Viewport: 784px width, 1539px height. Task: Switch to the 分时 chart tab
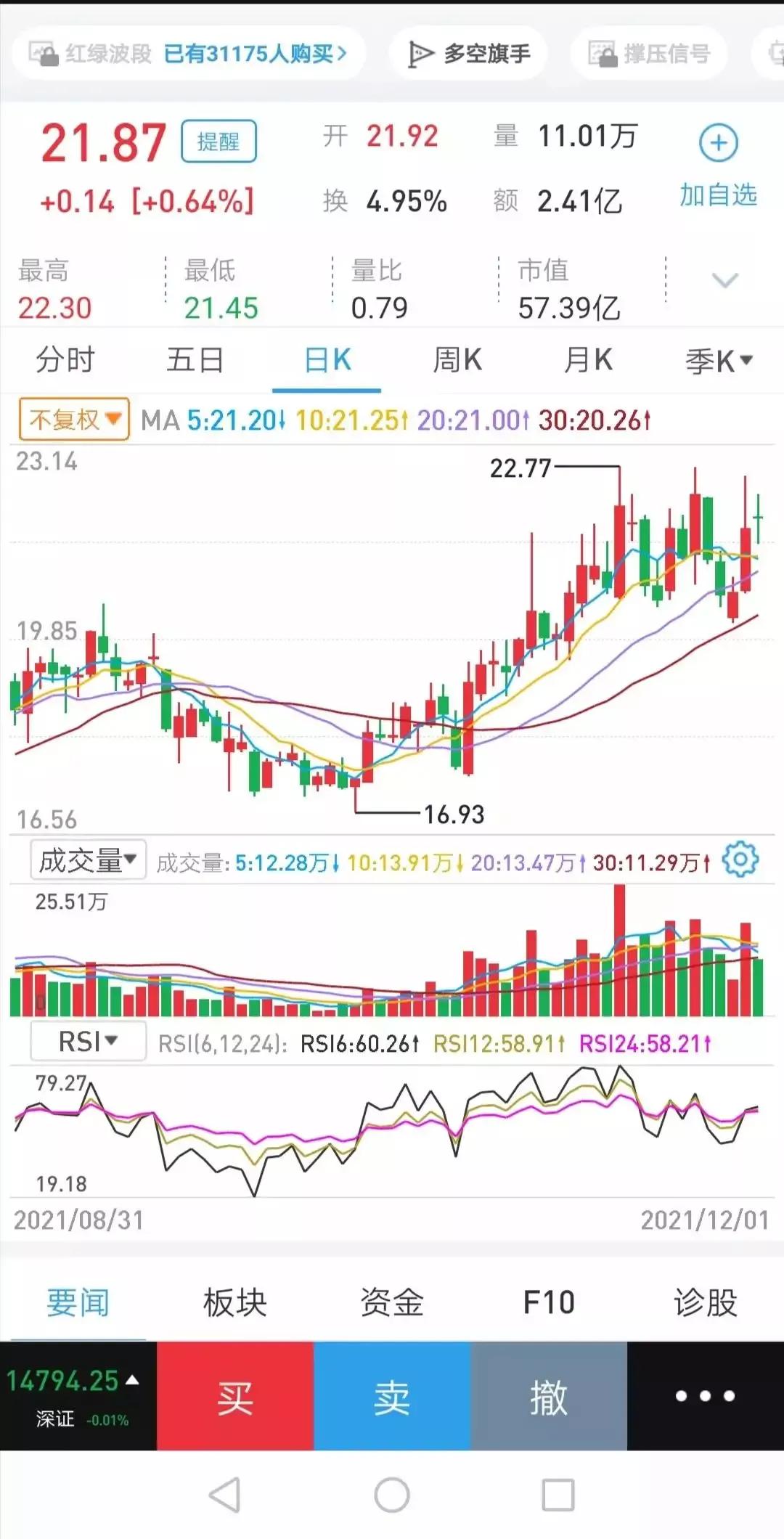click(x=64, y=360)
